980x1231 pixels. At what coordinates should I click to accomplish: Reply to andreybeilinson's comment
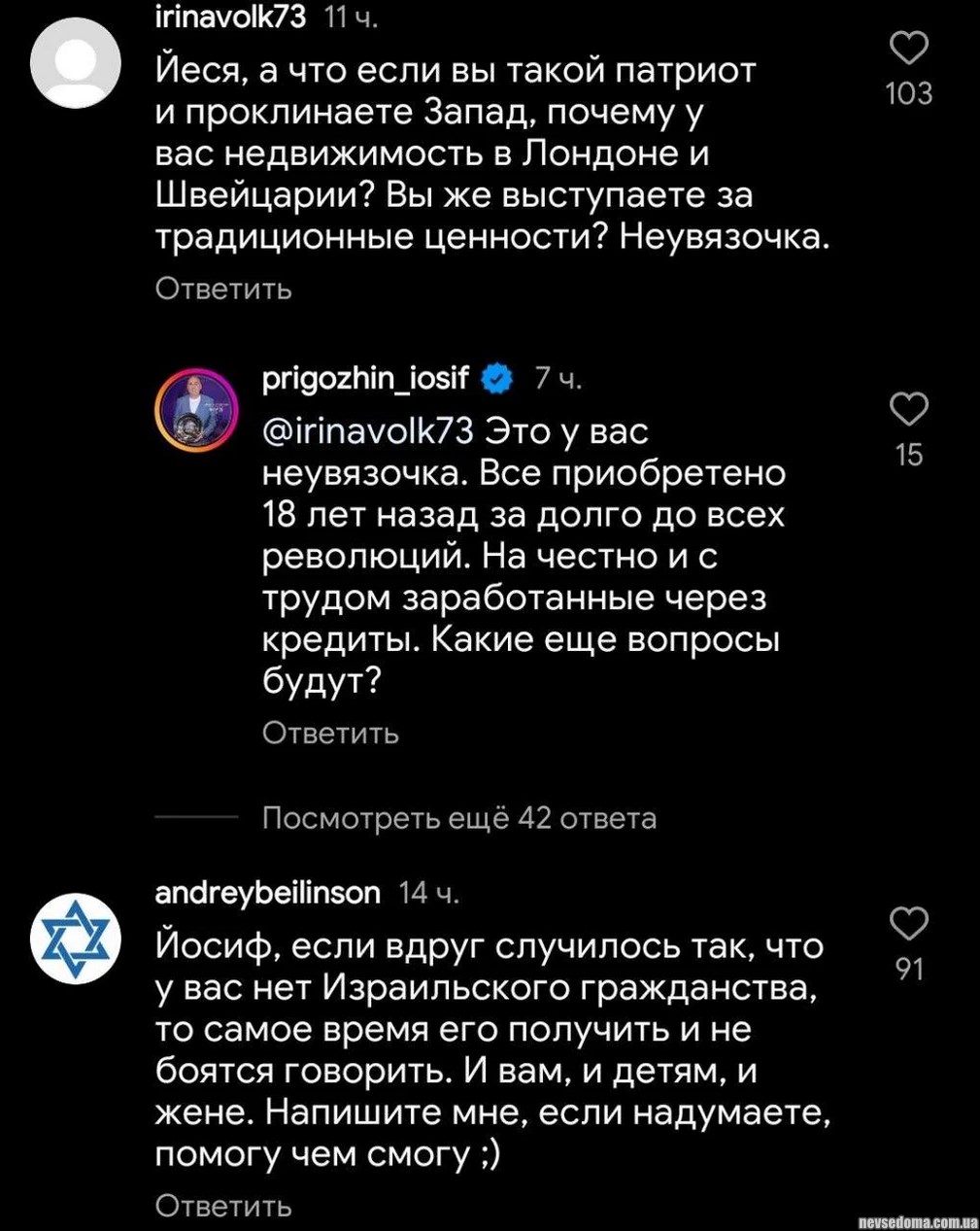223,1206
